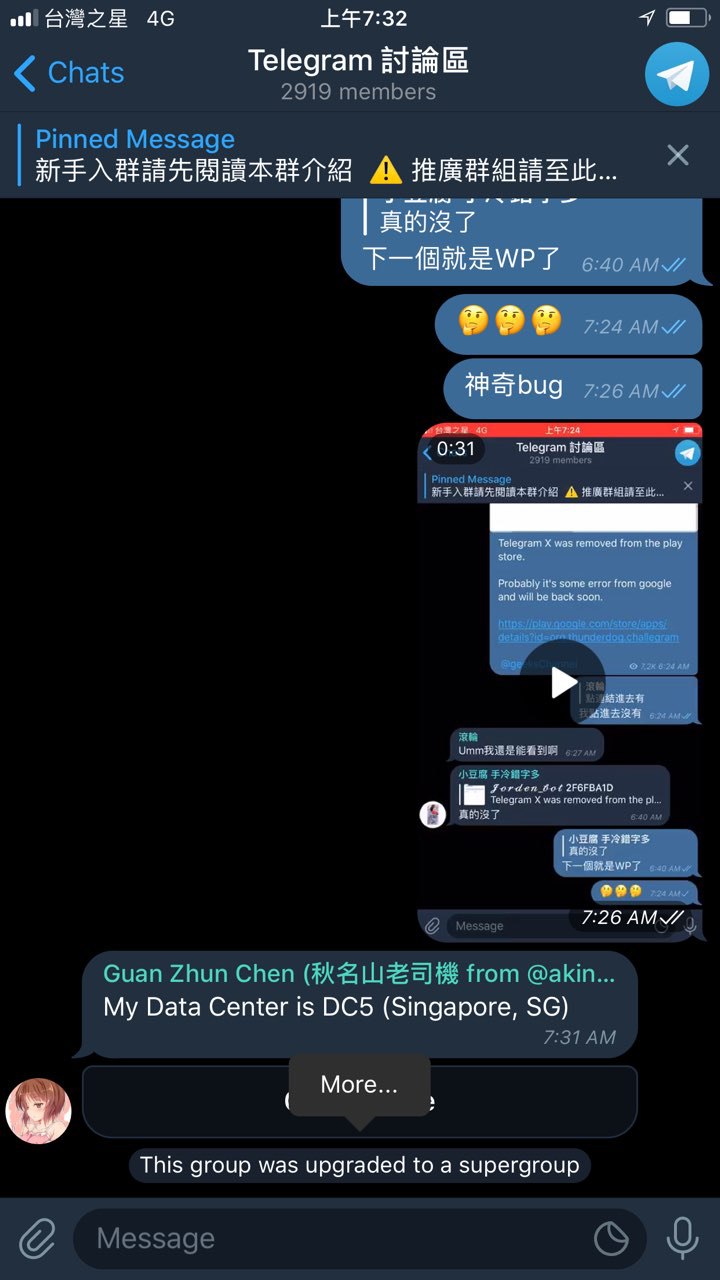Screen dimensions: 720x1280
Task: Open the pinned message banner
Action: [x=325, y=155]
